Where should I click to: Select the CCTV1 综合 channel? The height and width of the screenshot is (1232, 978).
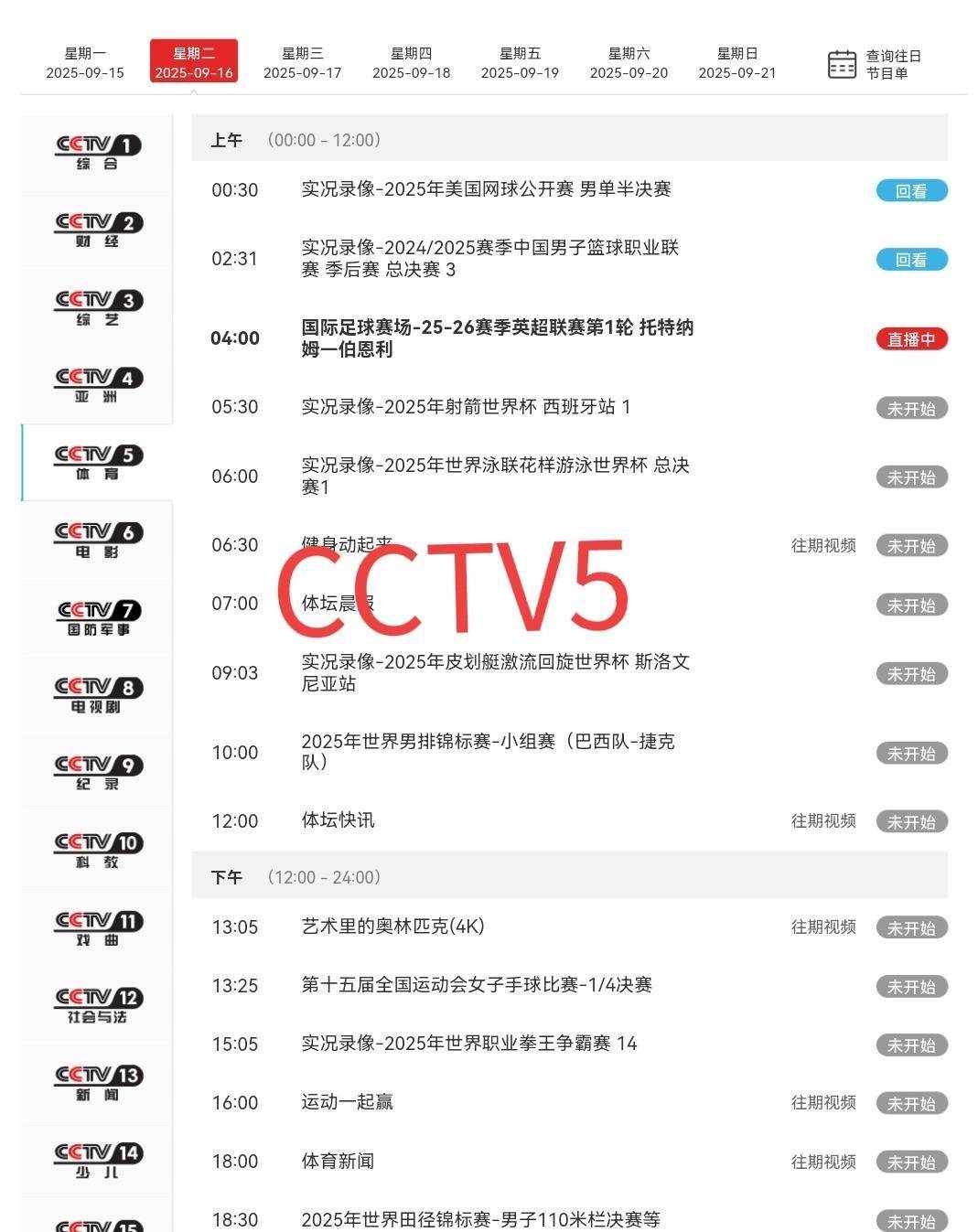[x=97, y=153]
